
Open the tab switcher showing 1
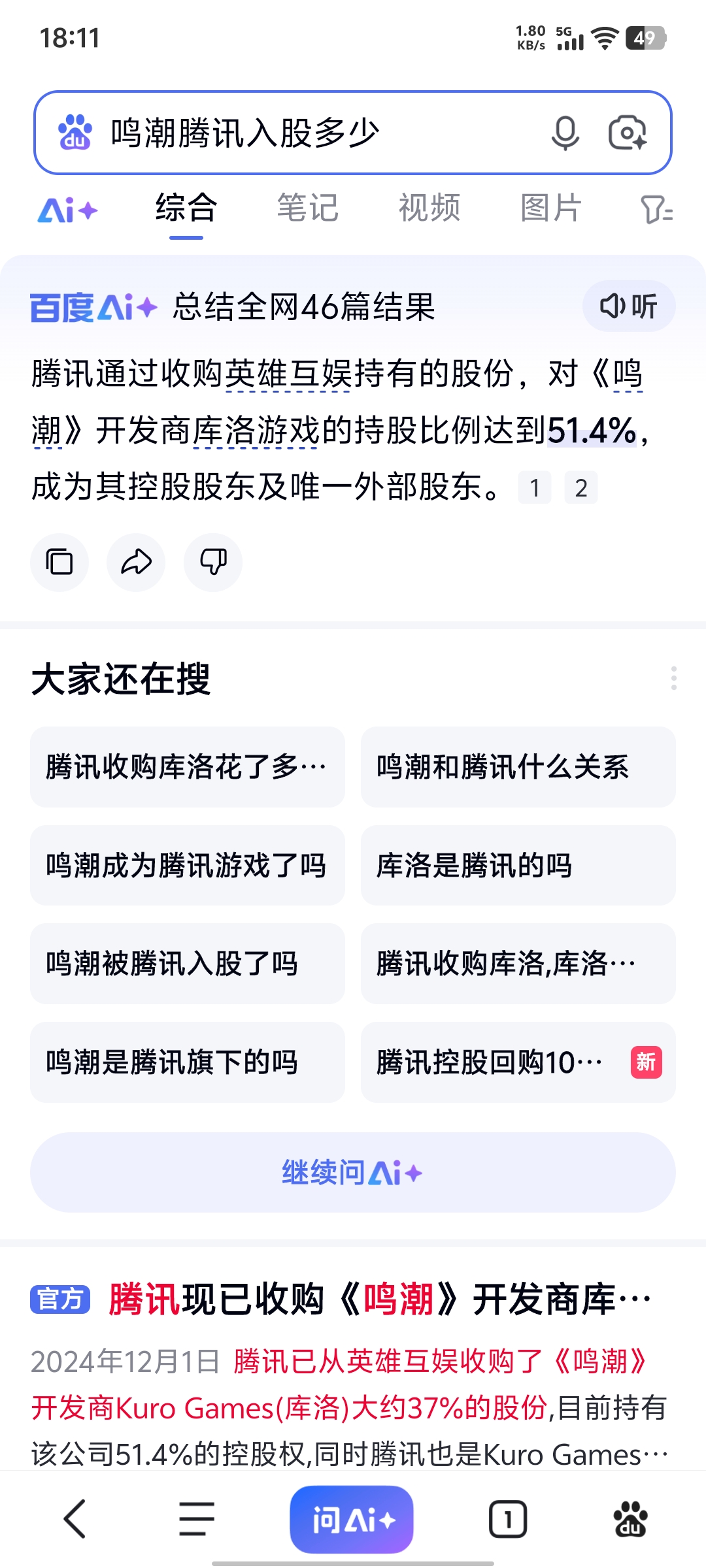click(508, 1519)
